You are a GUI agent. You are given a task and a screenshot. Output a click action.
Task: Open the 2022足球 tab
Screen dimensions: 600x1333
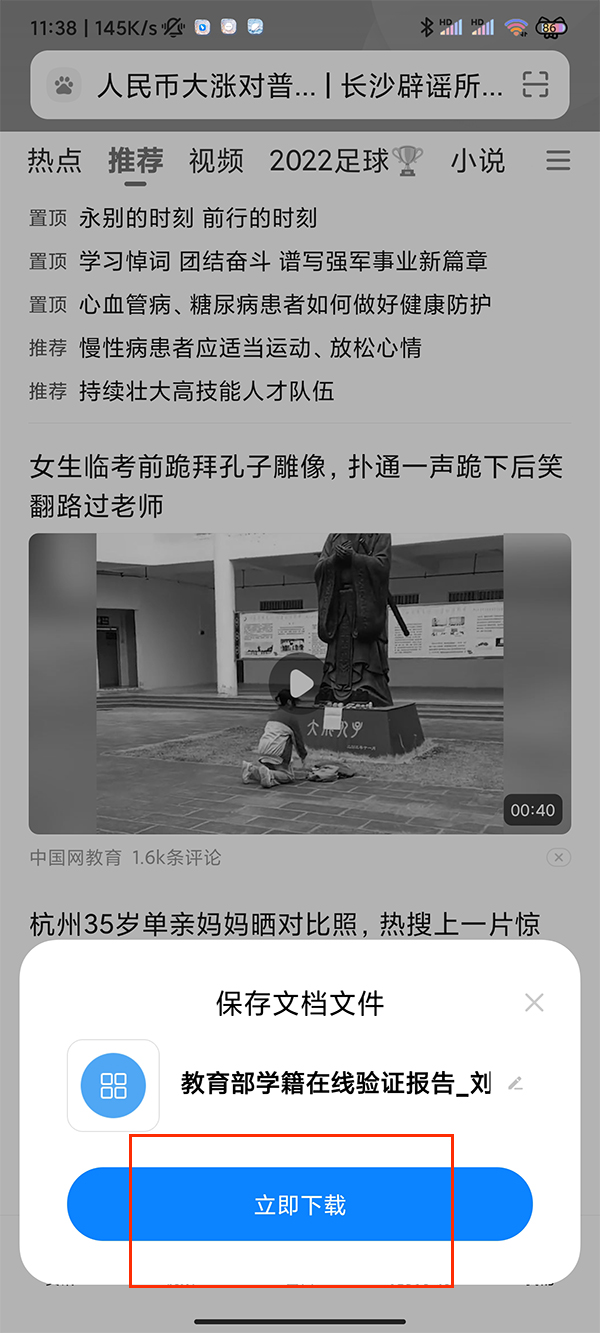(346, 161)
